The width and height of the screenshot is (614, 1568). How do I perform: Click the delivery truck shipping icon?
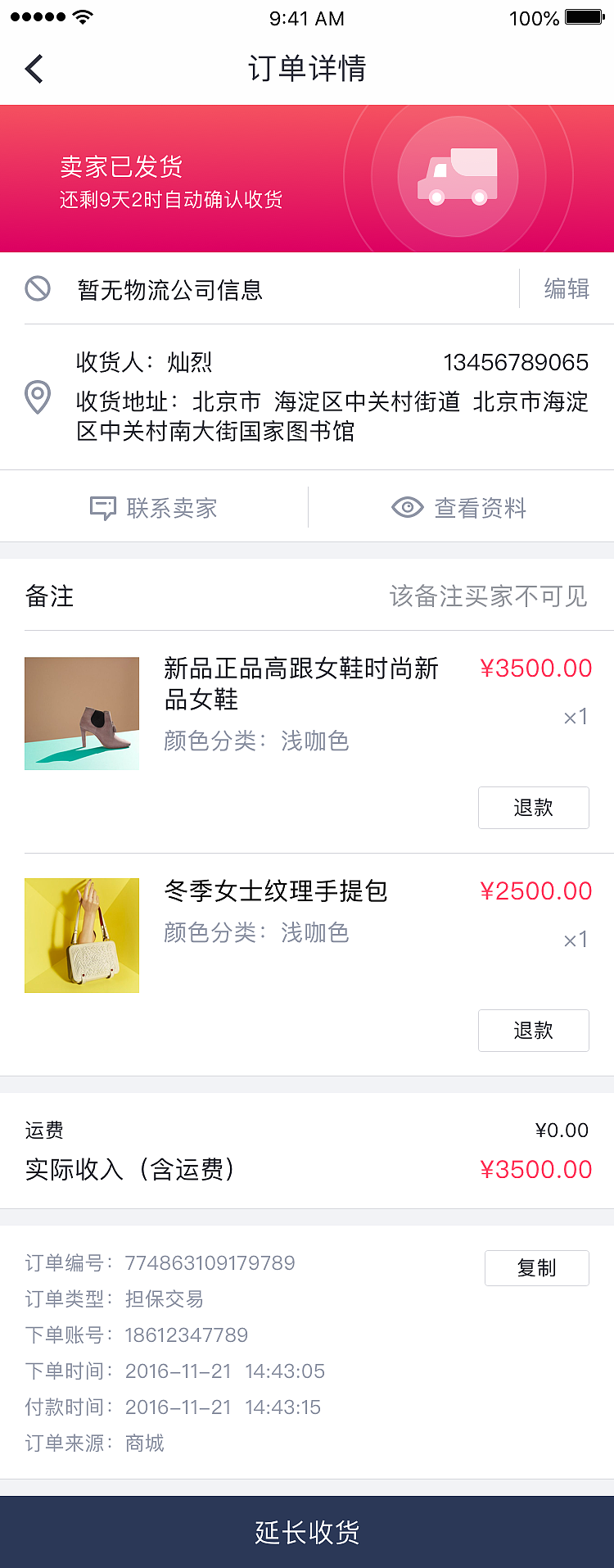point(458,178)
